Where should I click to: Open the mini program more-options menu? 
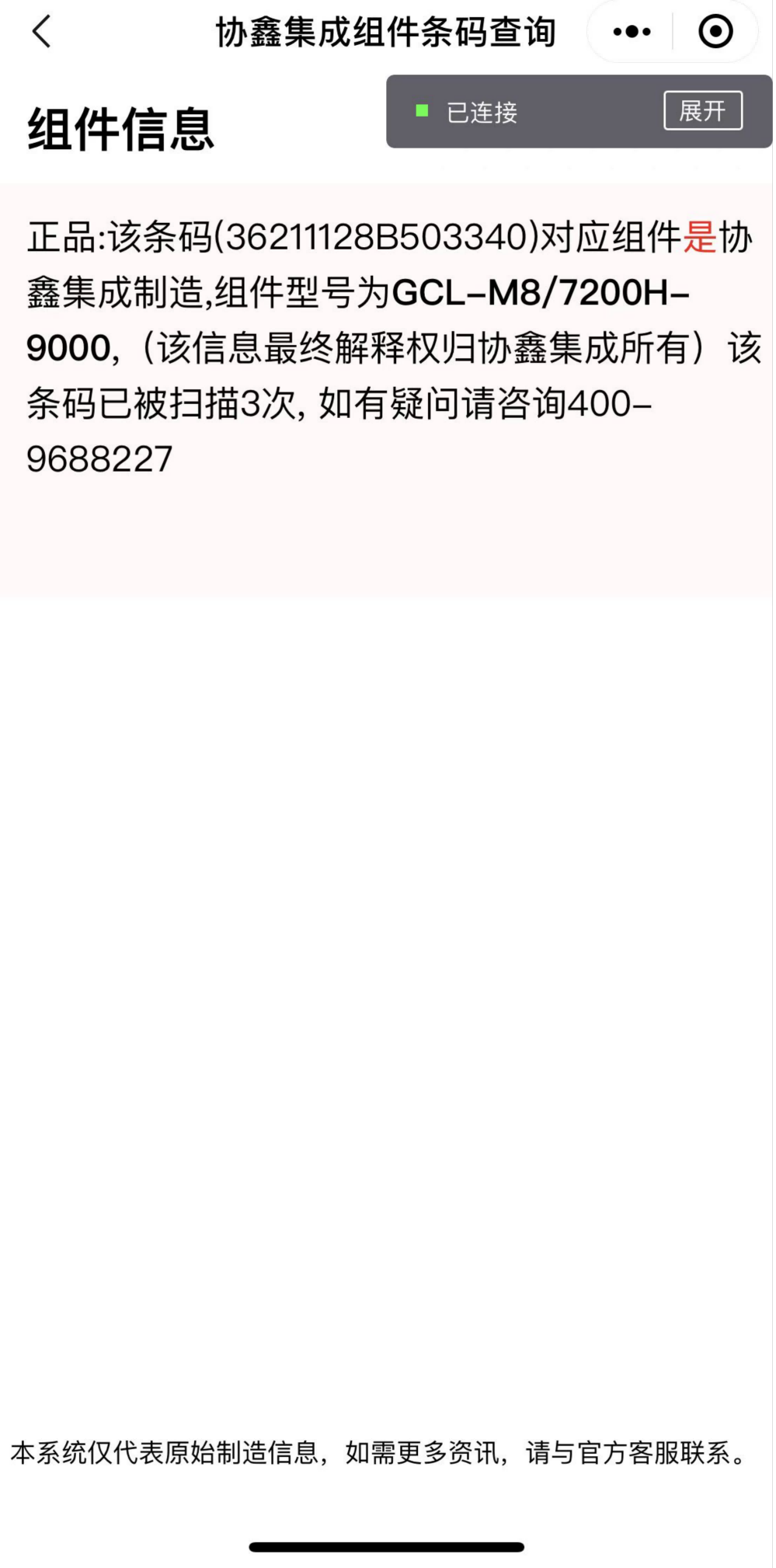632,32
